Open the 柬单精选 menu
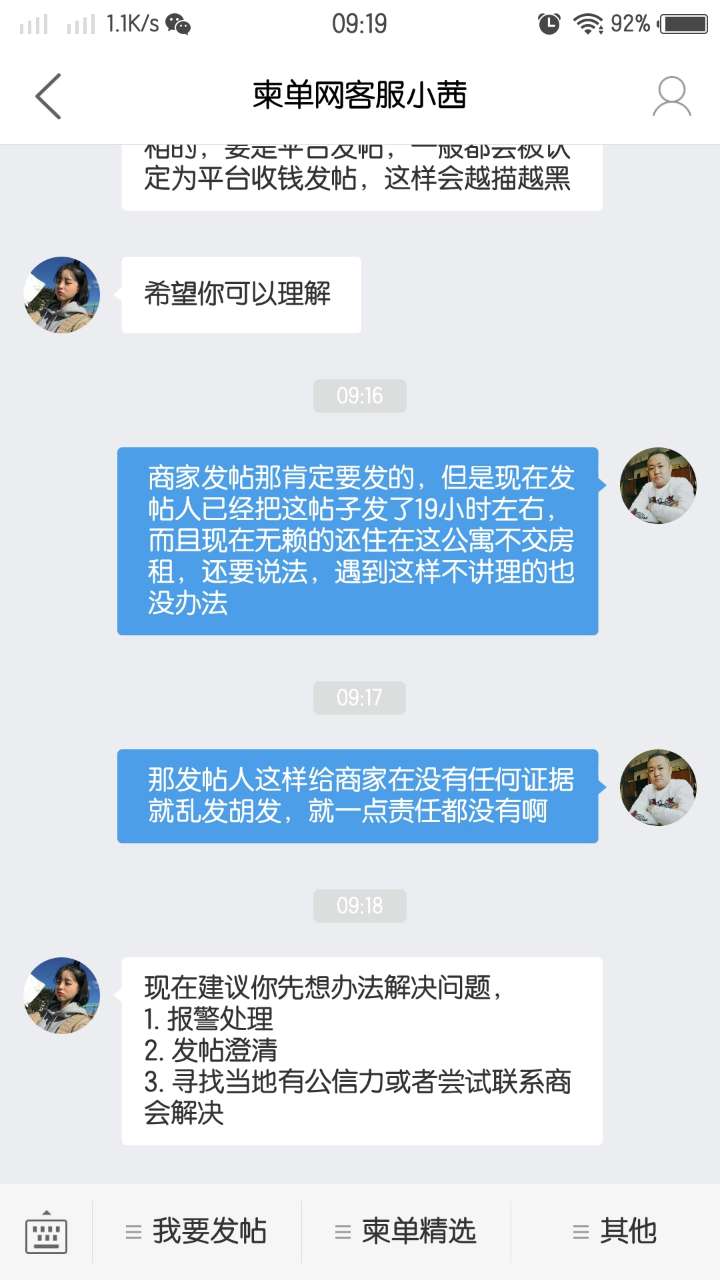This screenshot has width=720, height=1280. click(406, 1232)
